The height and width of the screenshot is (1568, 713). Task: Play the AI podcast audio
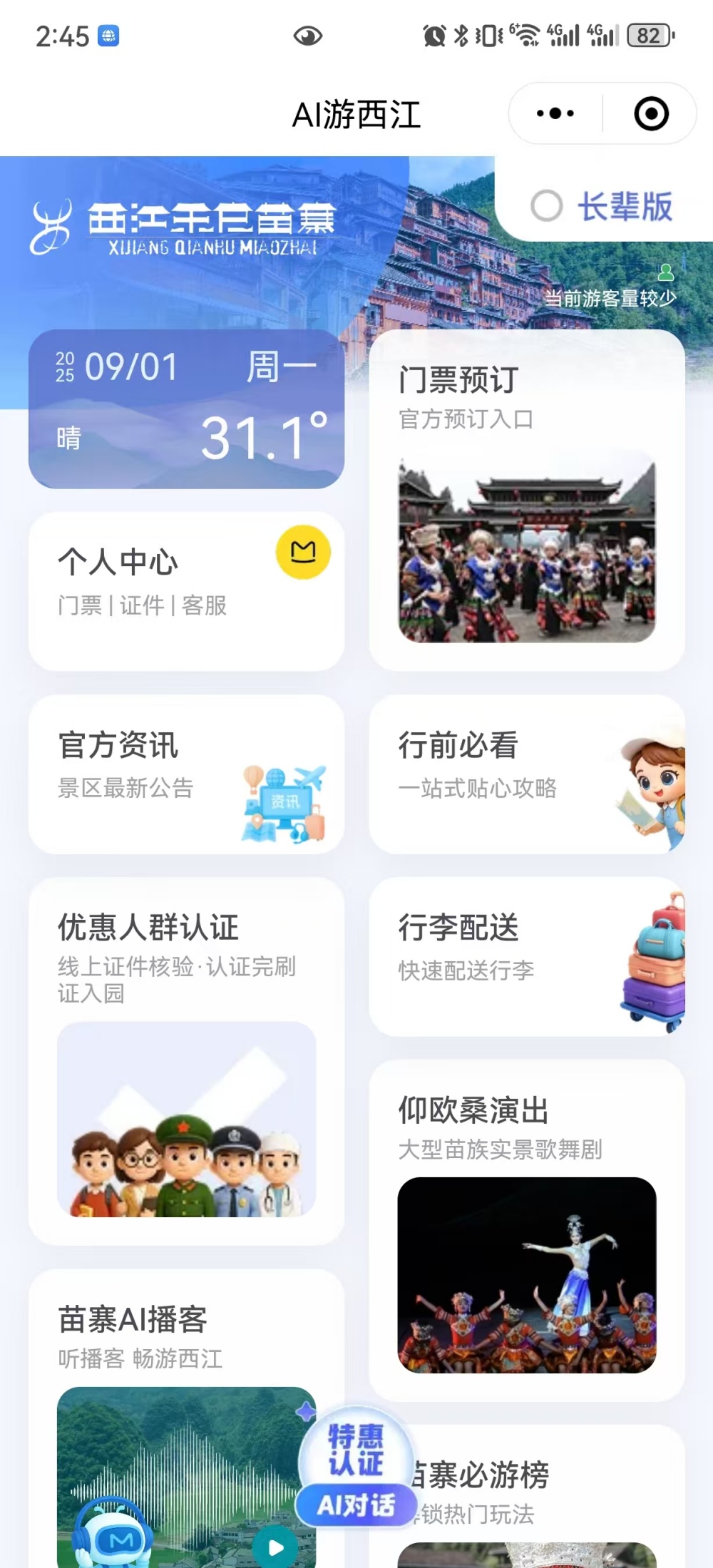tap(275, 1547)
